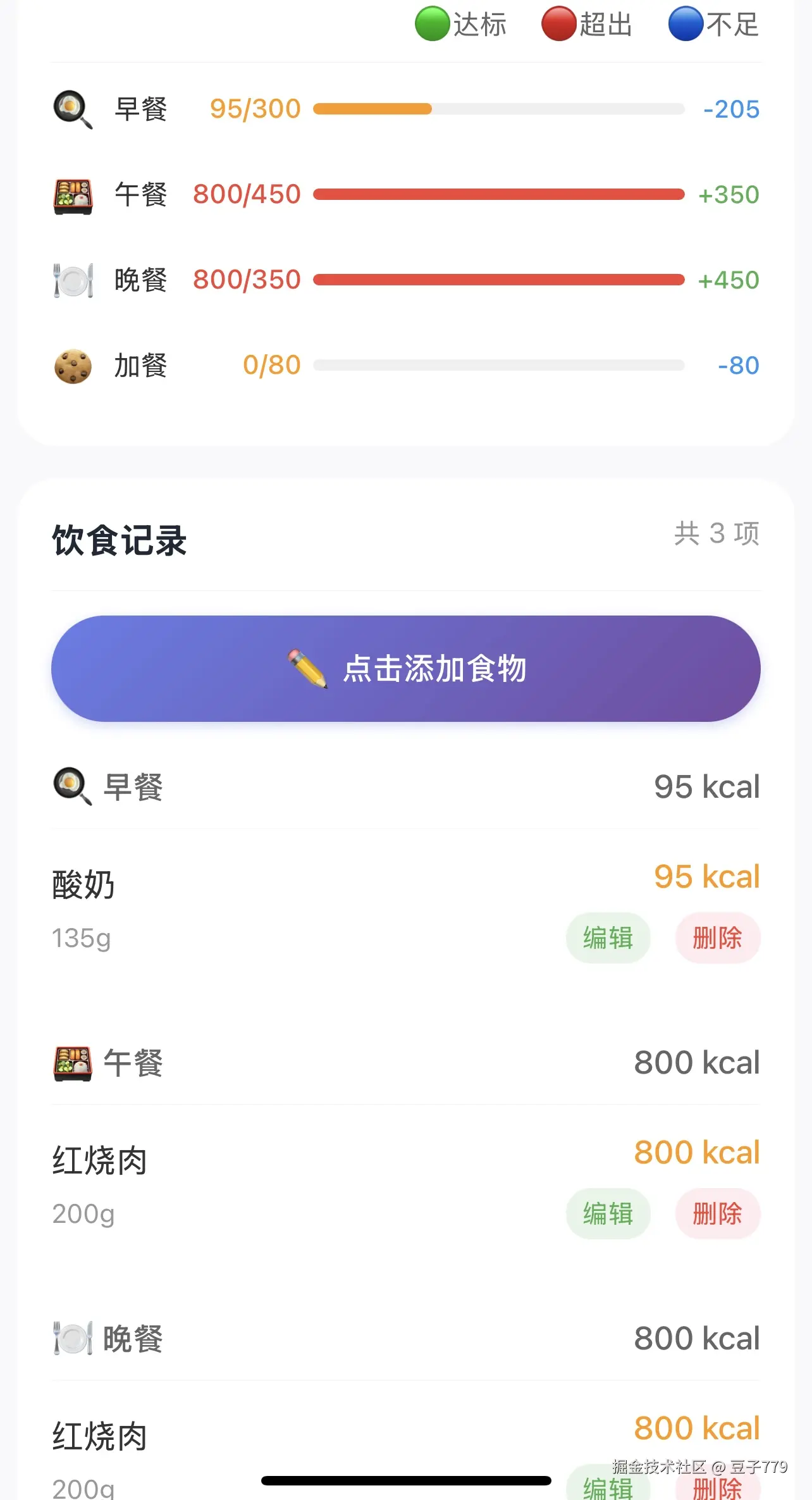Edit the 午餐 红烧肉 entry
812x1500 pixels.
608,1213
